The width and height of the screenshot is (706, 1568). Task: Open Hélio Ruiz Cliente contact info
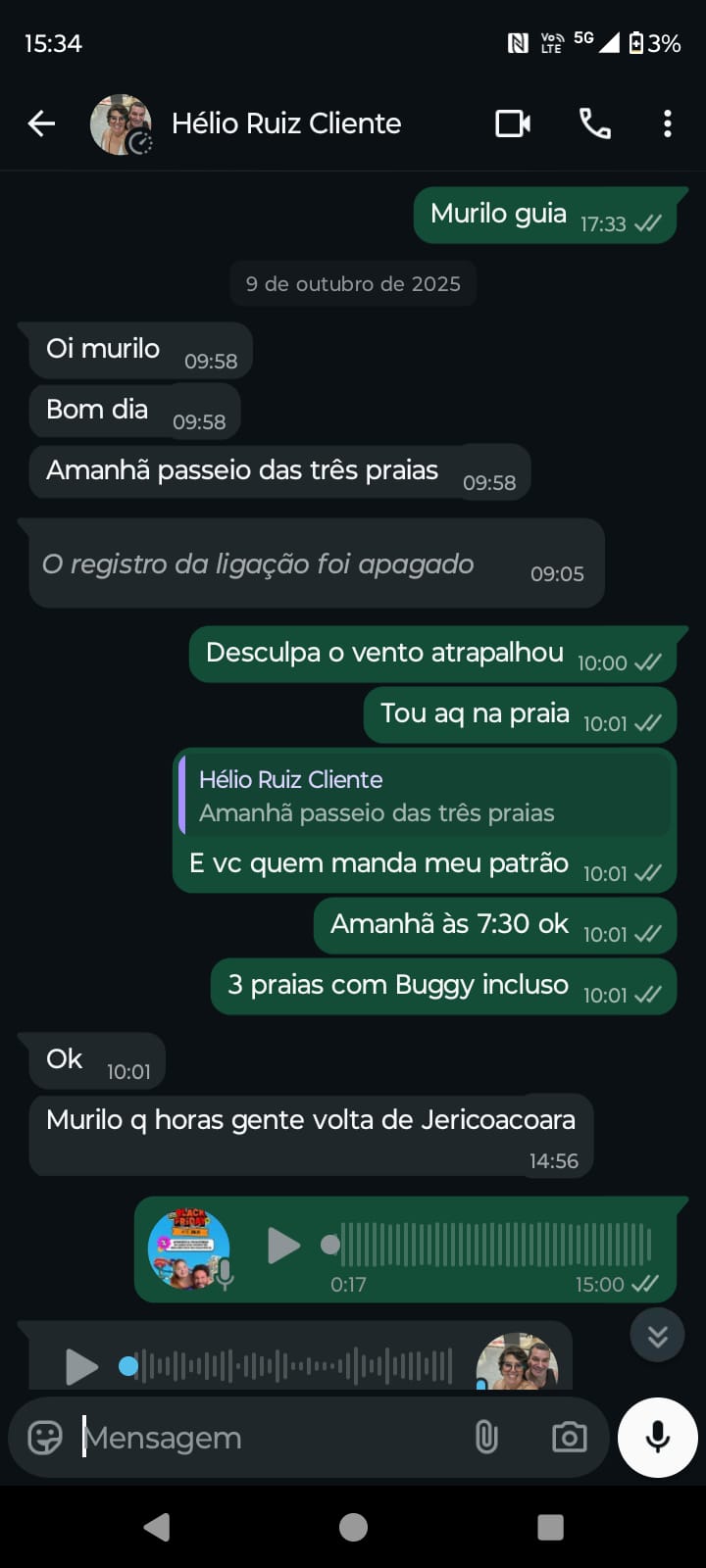[x=285, y=123]
